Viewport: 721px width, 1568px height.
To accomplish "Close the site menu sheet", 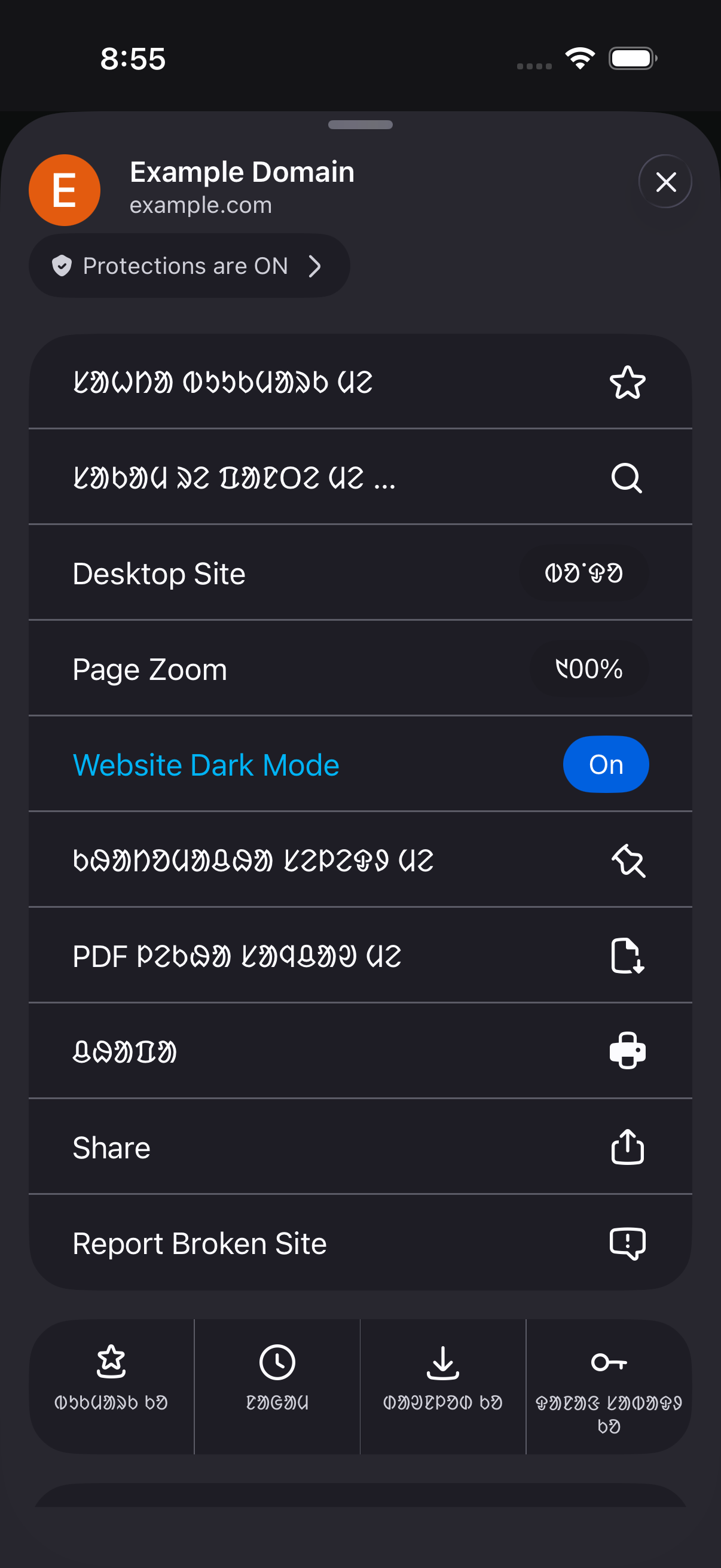I will 665,181.
